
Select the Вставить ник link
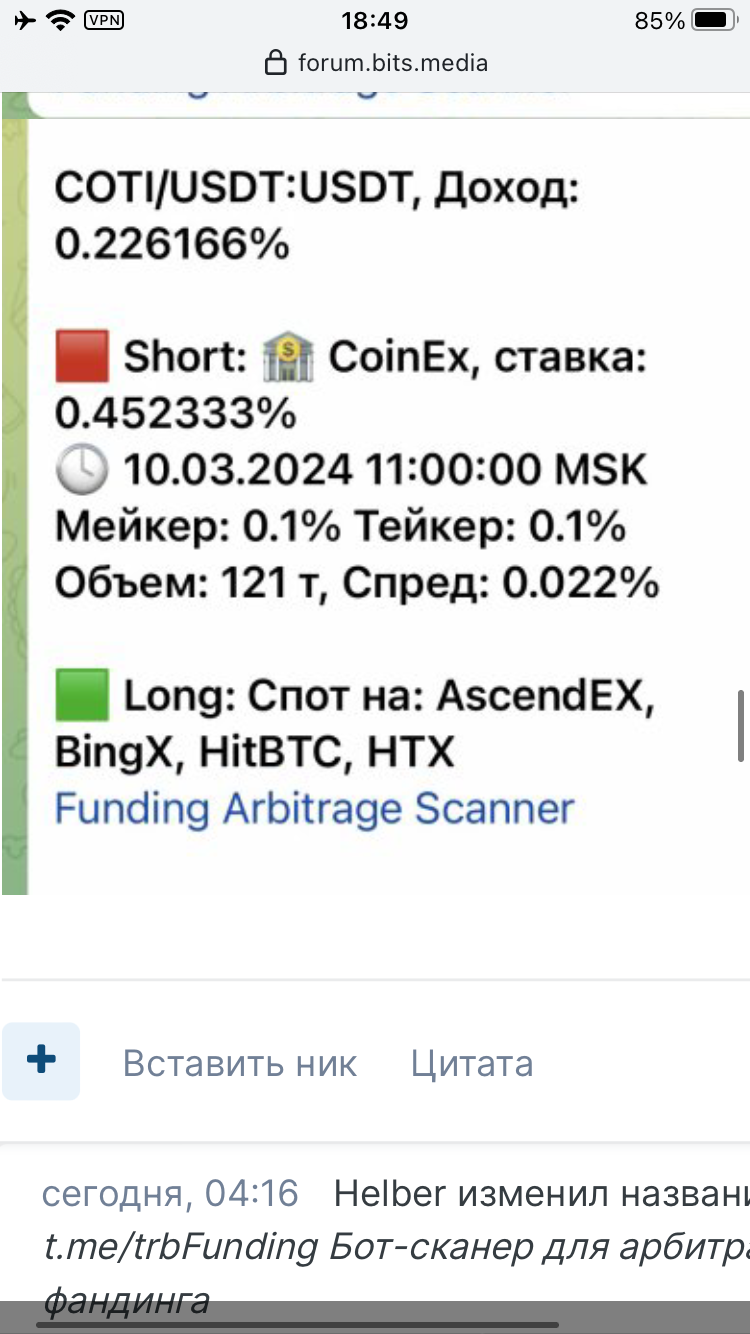pos(240,1063)
